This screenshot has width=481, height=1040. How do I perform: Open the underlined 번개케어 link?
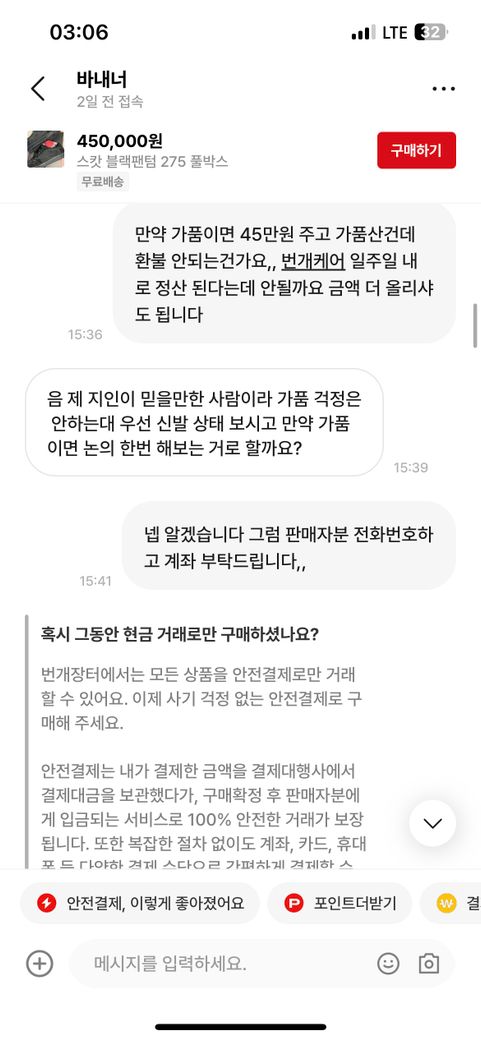[x=313, y=261]
